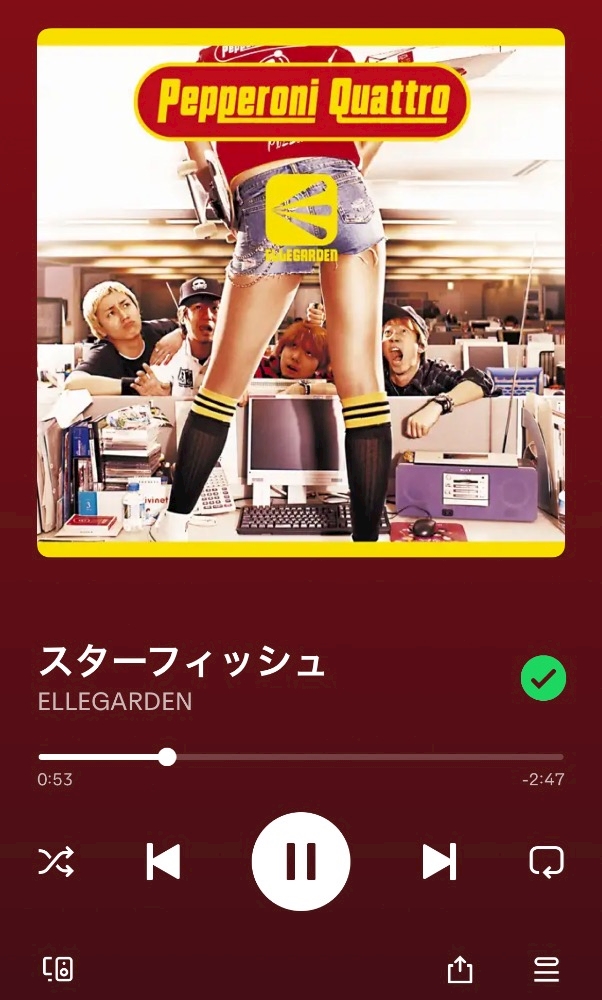602x1000 pixels.
Task: Tap the playback progress bar
Action: 301,757
